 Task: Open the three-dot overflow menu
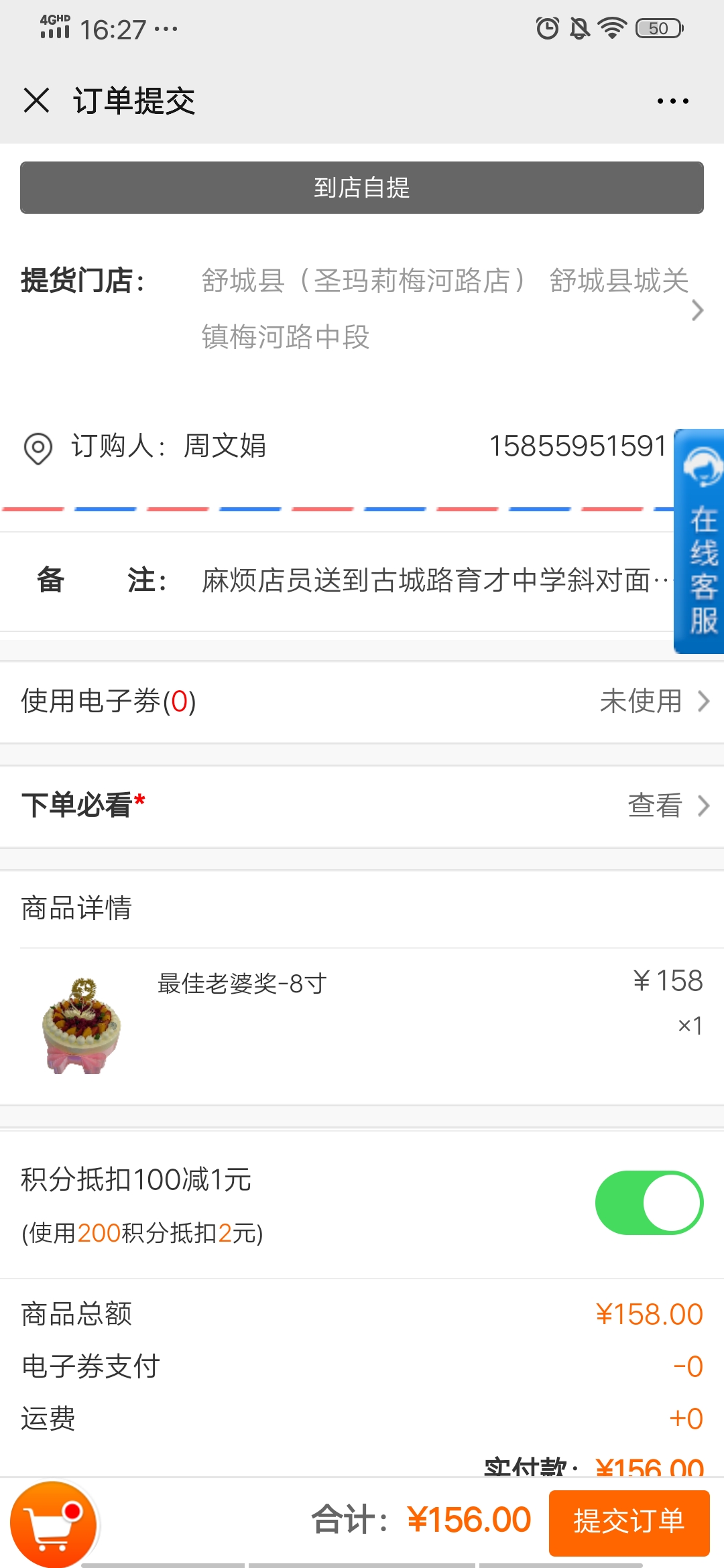point(672,101)
